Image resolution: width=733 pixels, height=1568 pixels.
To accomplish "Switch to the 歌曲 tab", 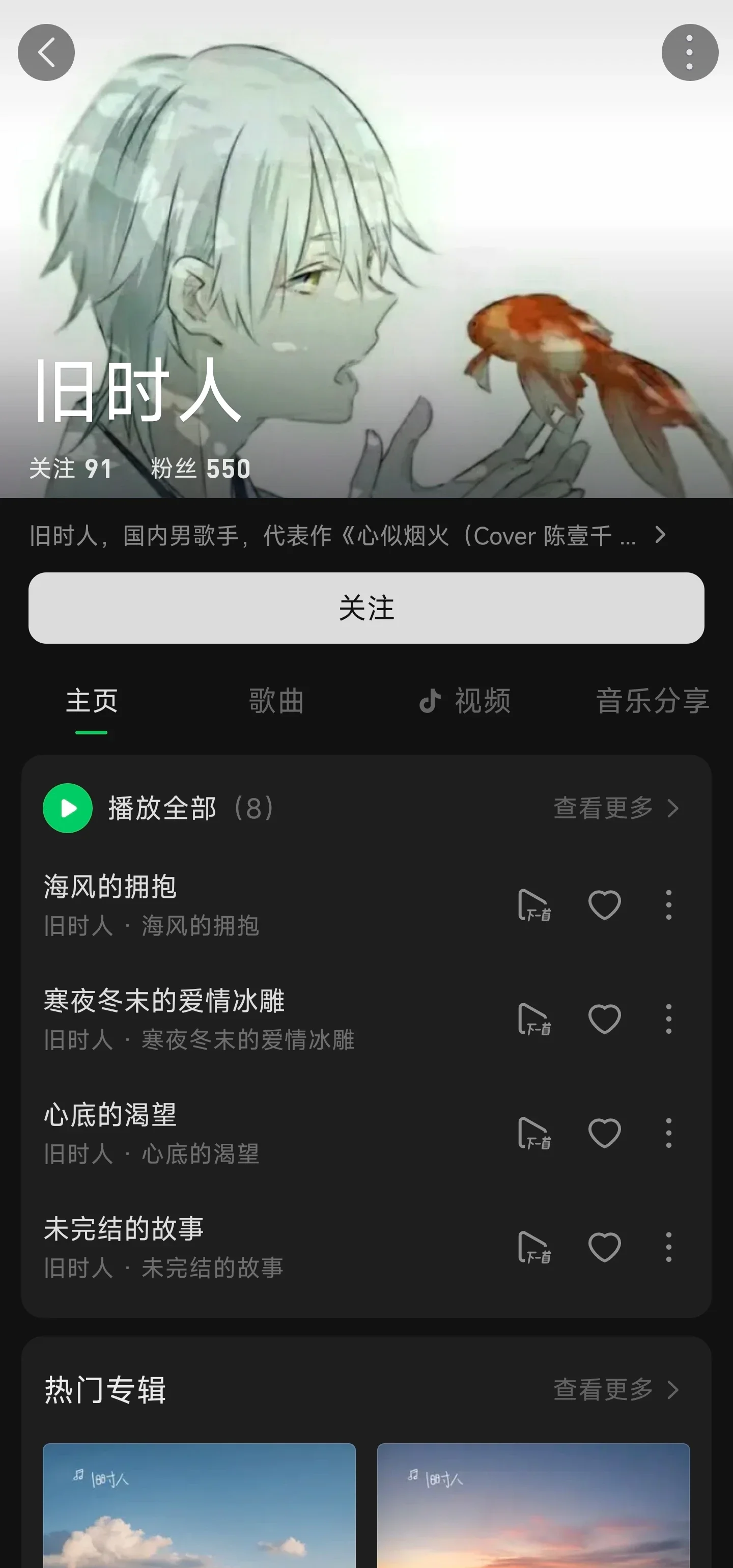I will (x=276, y=701).
